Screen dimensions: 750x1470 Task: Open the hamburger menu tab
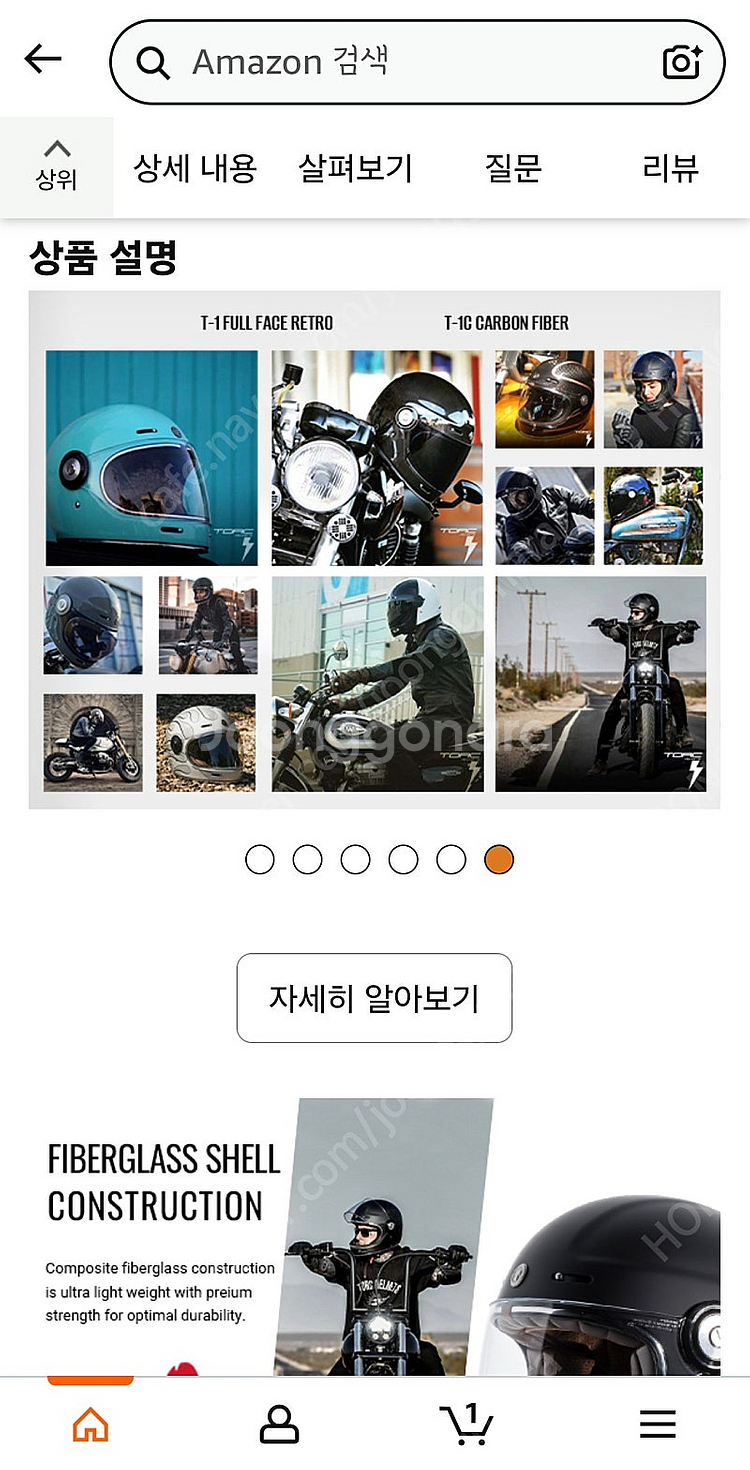tap(657, 1424)
